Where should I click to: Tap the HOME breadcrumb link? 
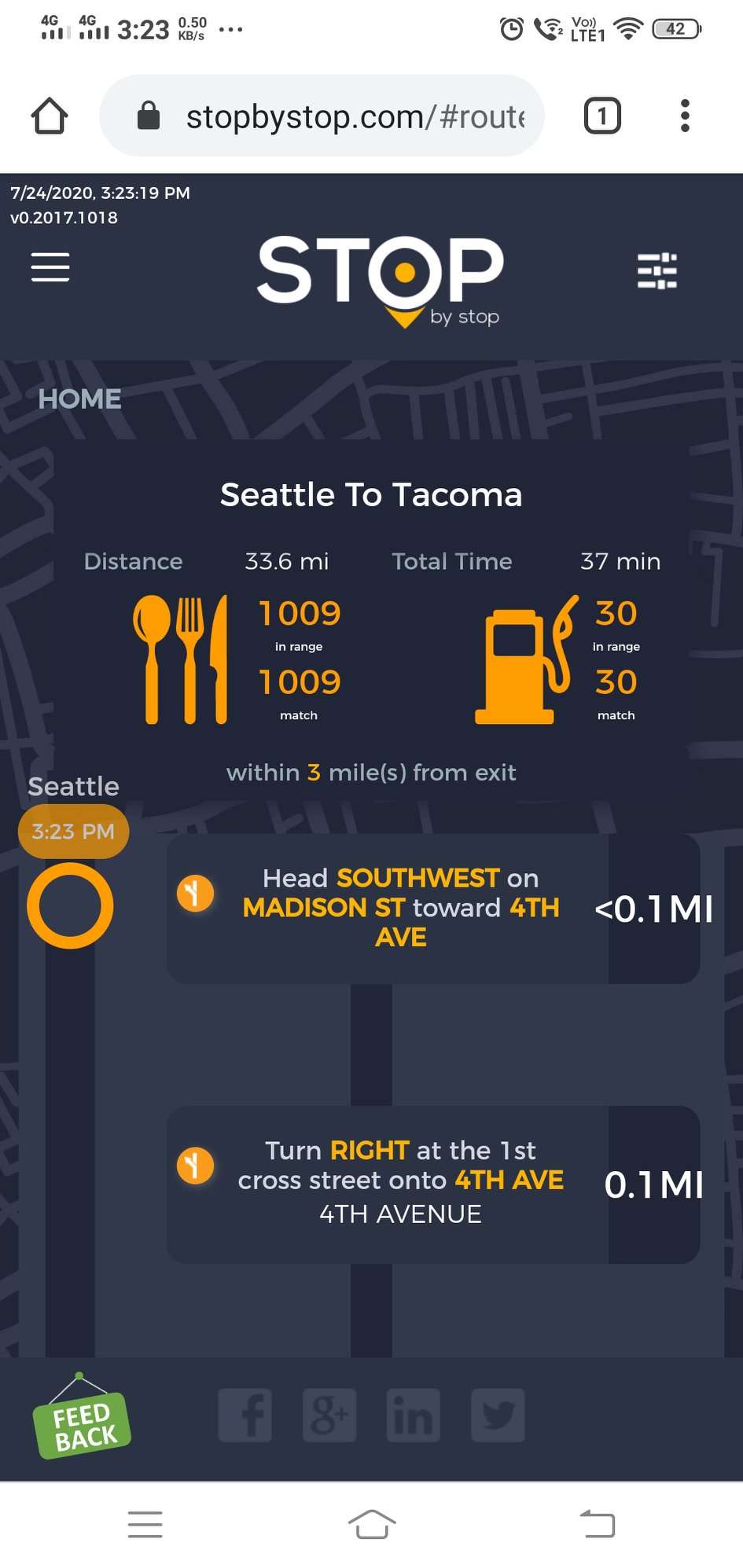(79, 399)
